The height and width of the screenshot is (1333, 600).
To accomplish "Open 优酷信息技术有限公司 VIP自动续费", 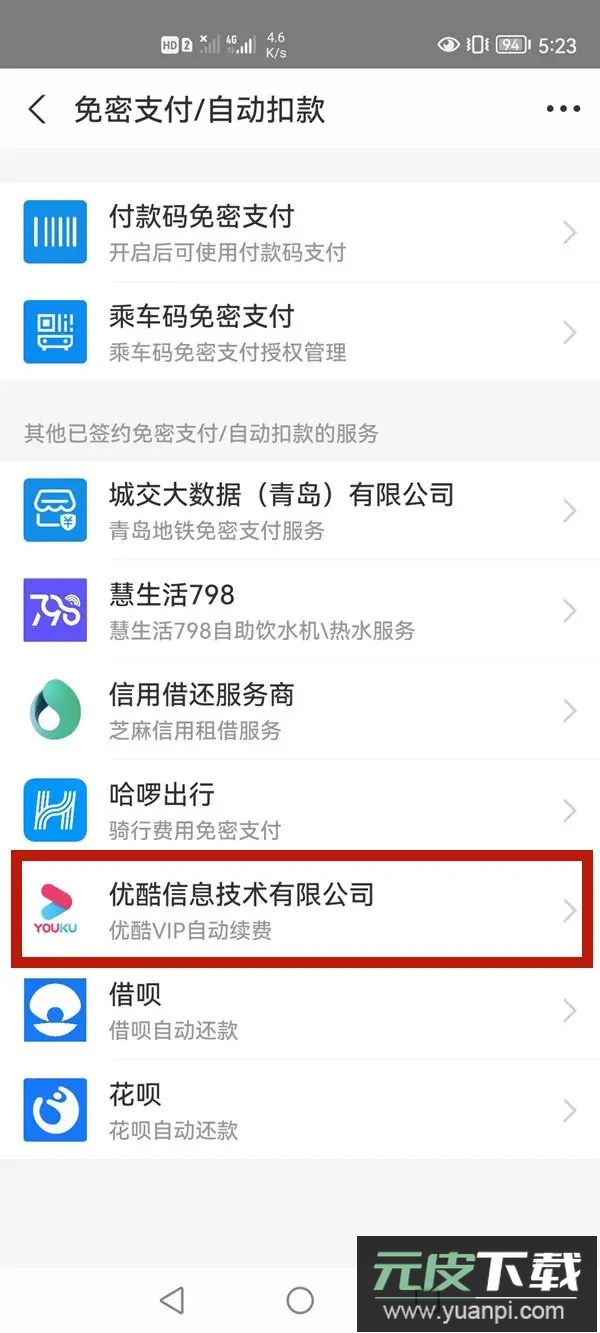I will [300, 910].
